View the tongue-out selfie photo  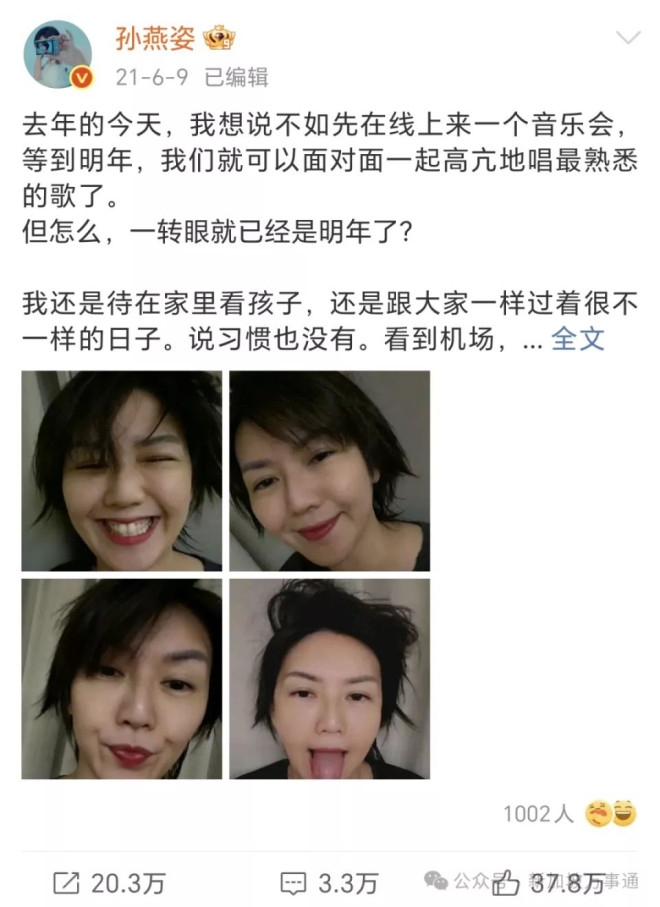[x=329, y=679]
